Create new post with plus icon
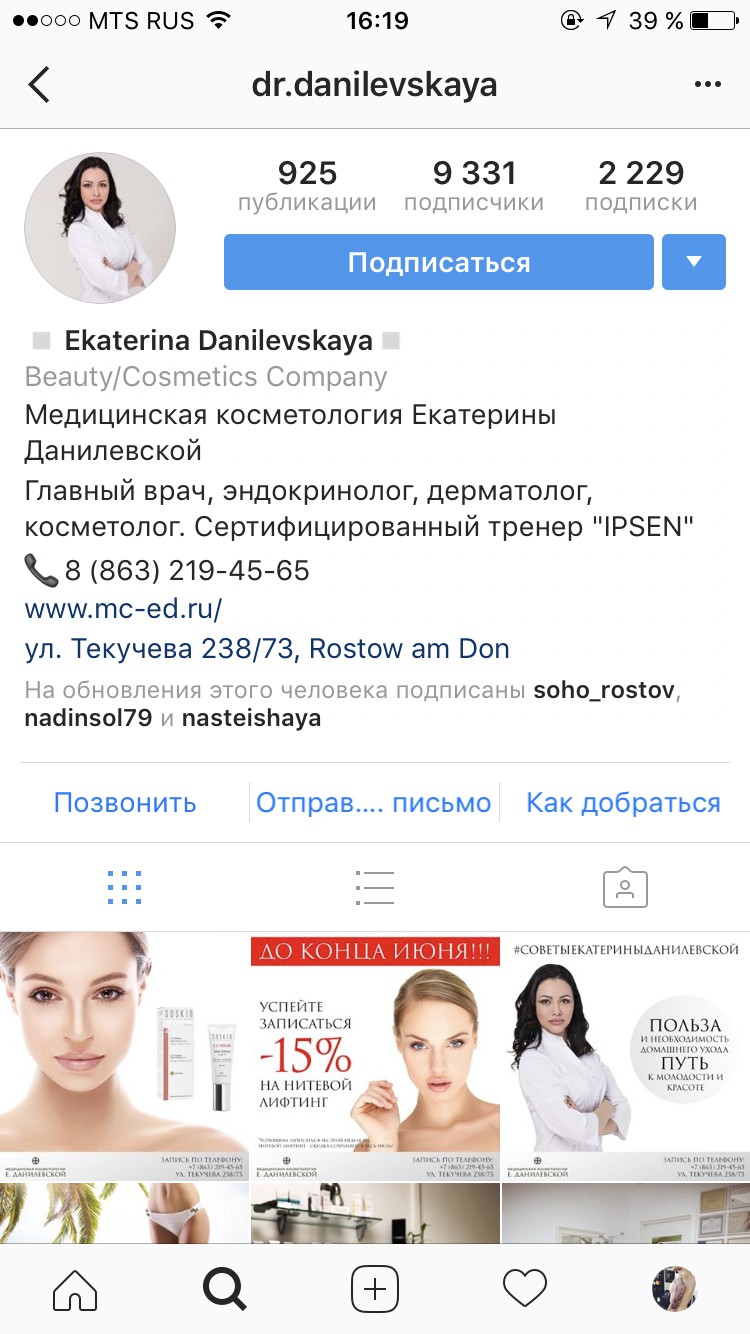The image size is (750, 1334). tap(375, 1289)
